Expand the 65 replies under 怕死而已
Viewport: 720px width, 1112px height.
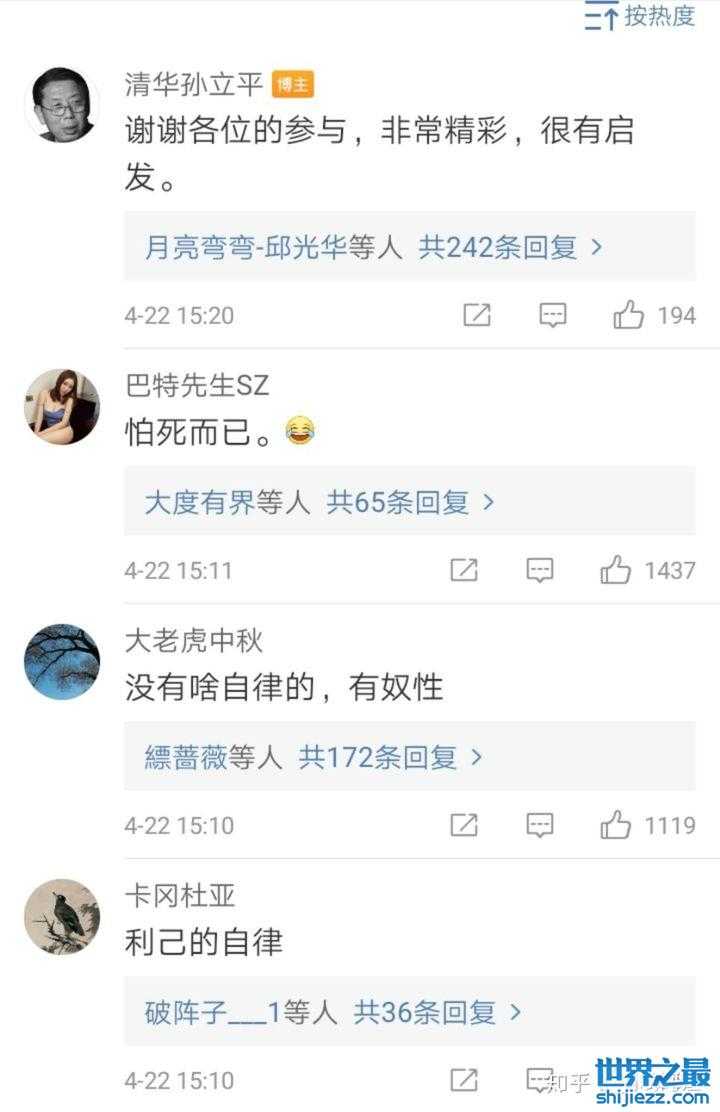320,502
